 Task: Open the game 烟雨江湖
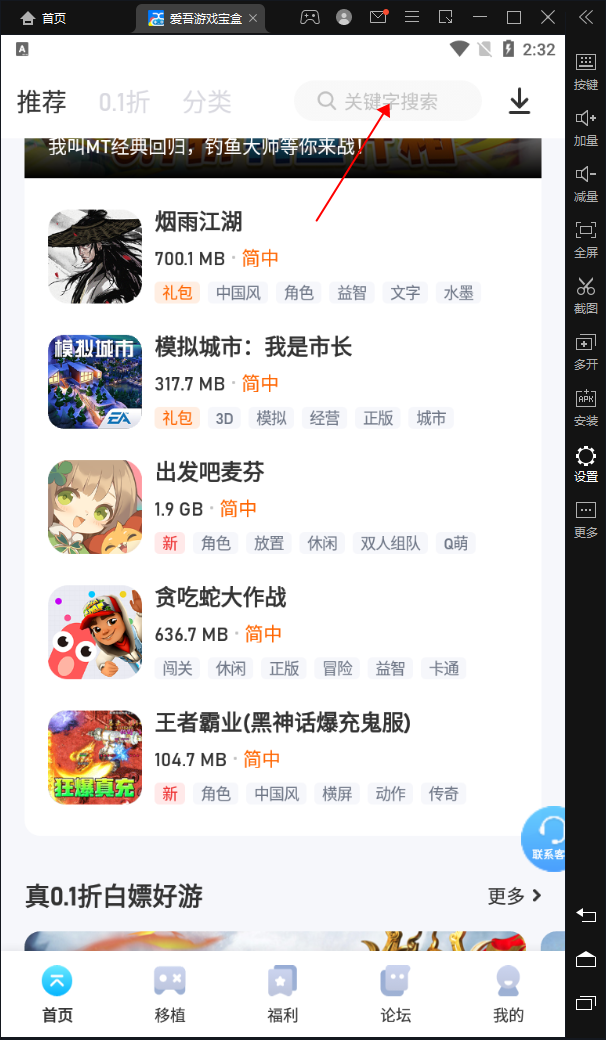[x=198, y=222]
